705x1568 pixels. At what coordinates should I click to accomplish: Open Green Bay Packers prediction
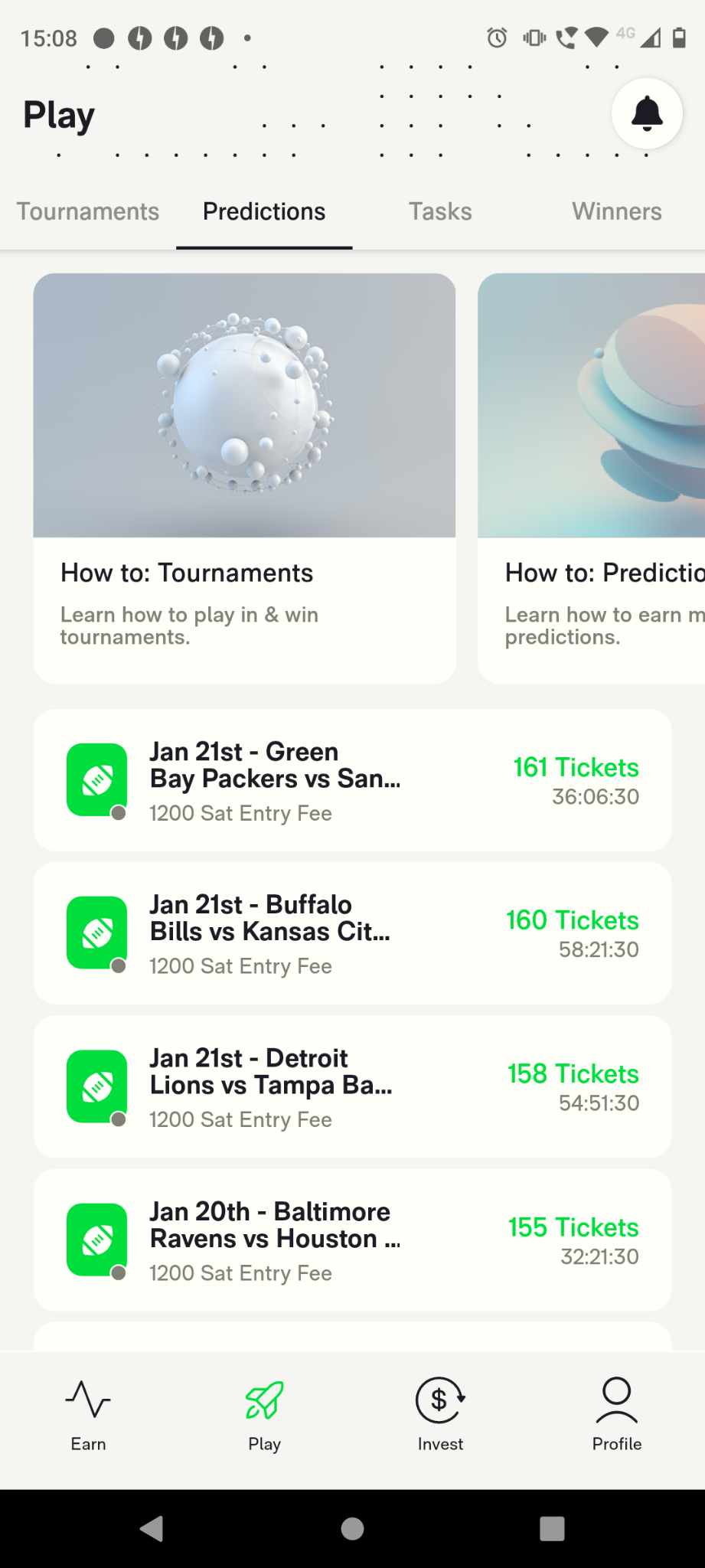pyautogui.click(x=352, y=780)
